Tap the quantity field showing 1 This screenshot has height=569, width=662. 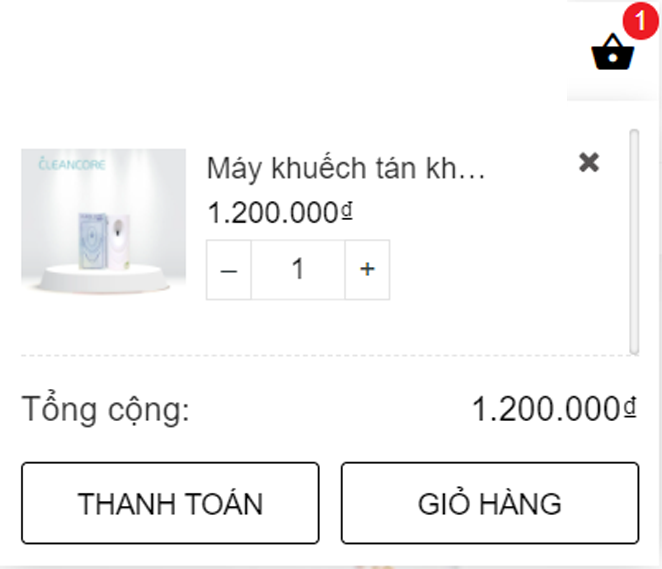[298, 270]
